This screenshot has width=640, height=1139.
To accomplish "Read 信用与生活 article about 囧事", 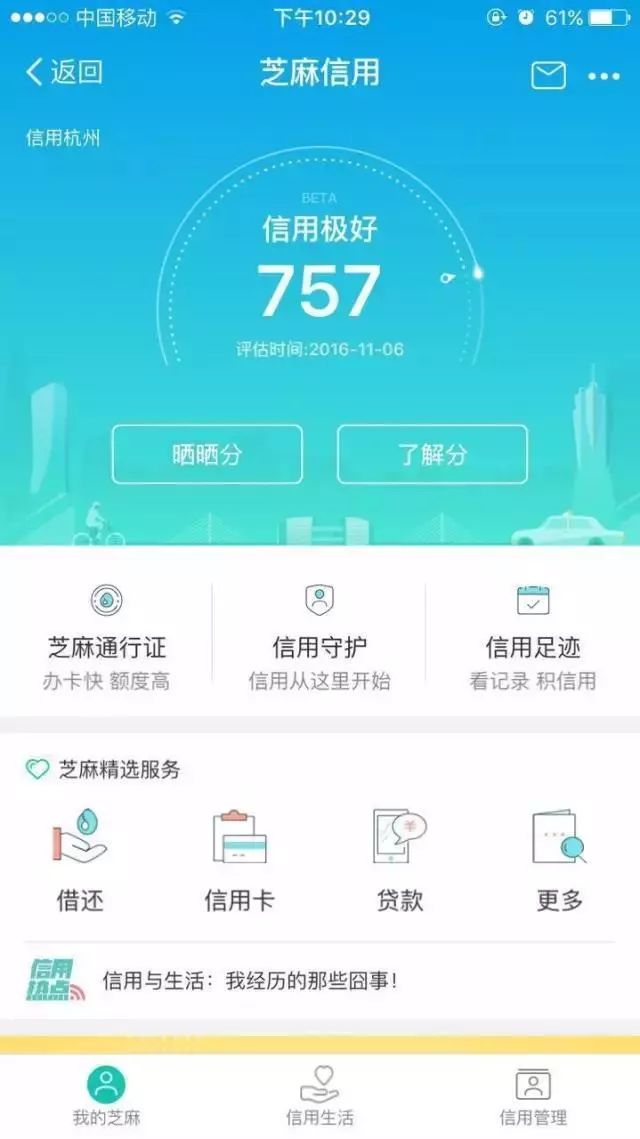I will coord(250,980).
